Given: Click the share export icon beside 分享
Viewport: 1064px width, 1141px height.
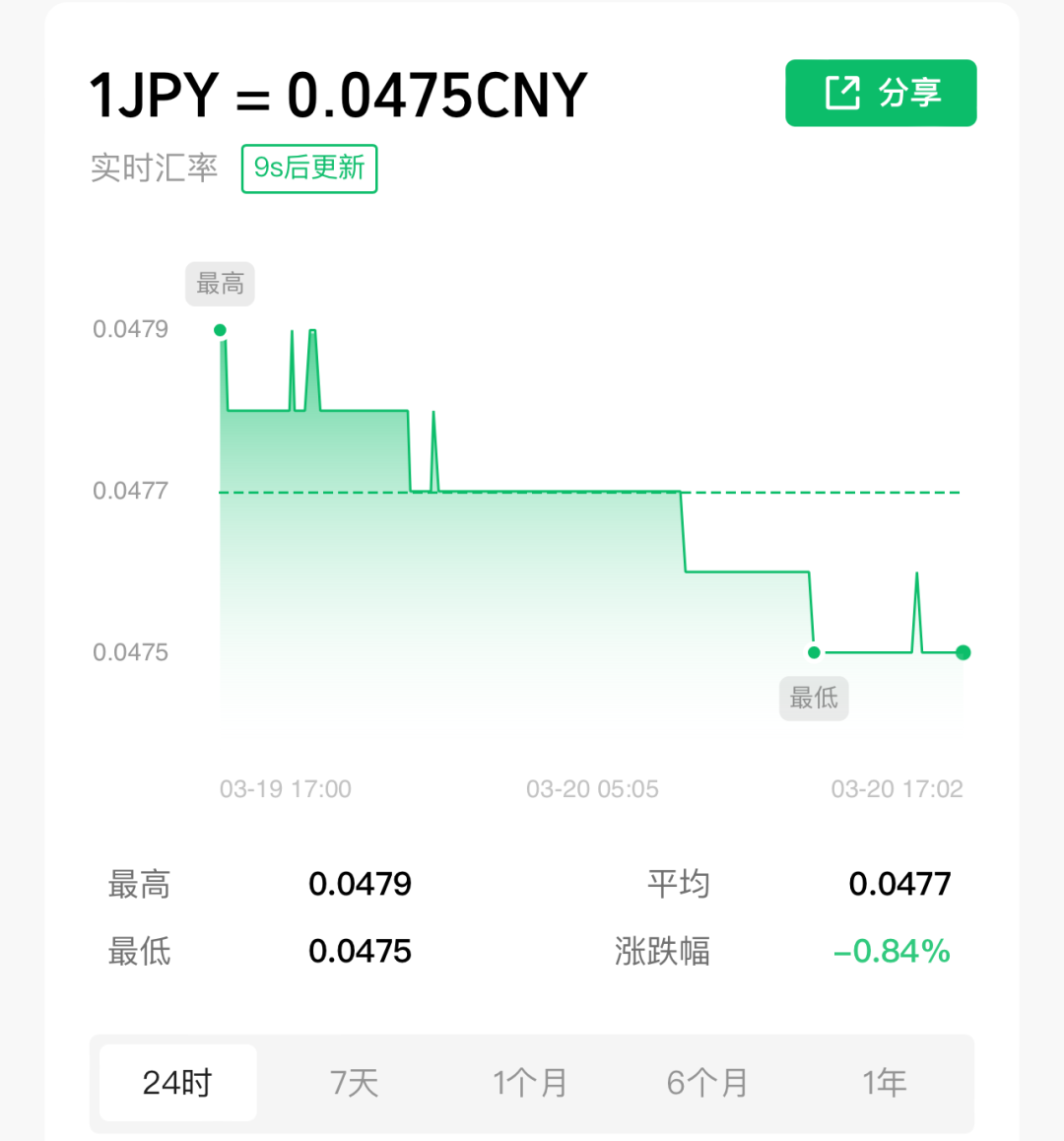Looking at the screenshot, I should [842, 92].
